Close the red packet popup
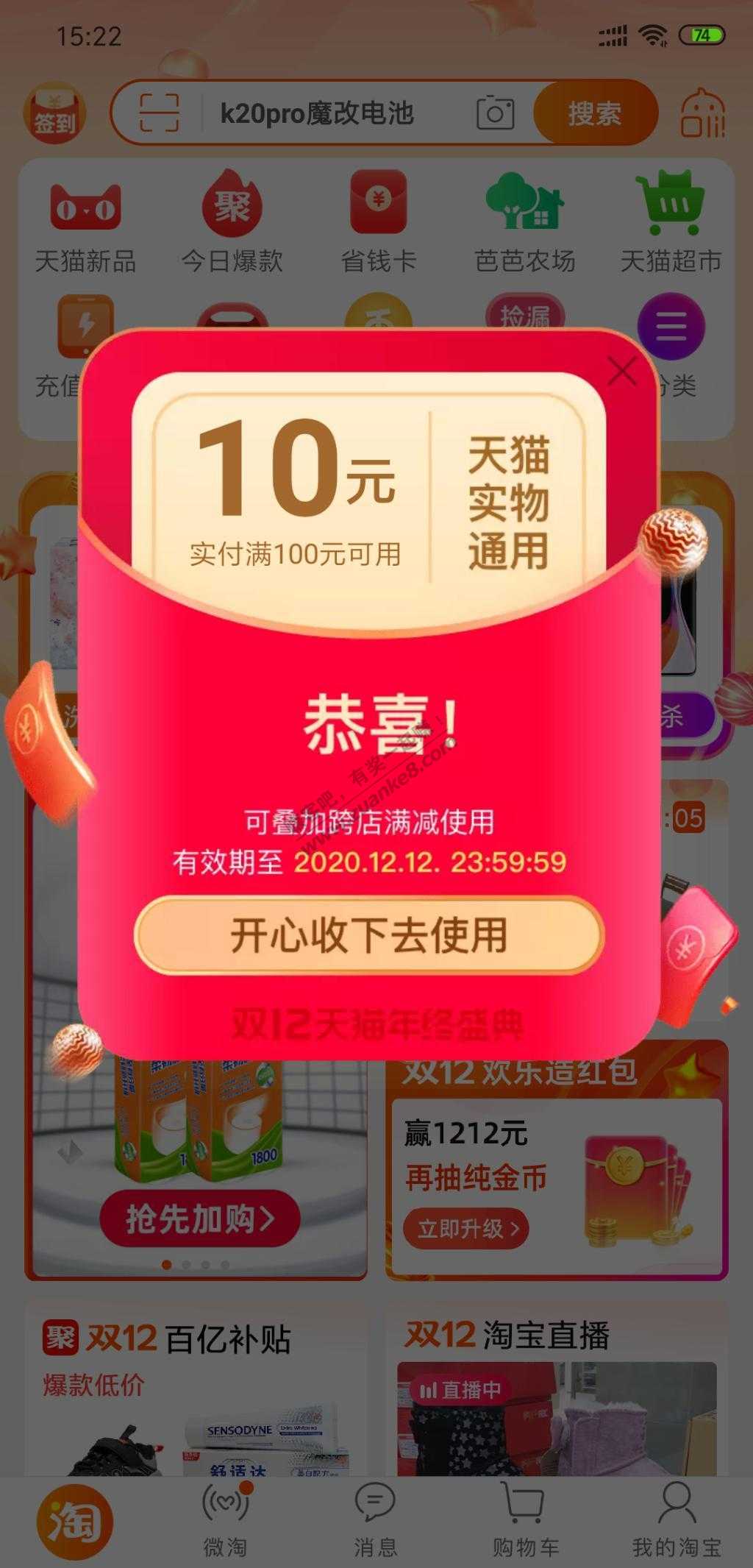This screenshot has width=753, height=1568. tap(622, 371)
